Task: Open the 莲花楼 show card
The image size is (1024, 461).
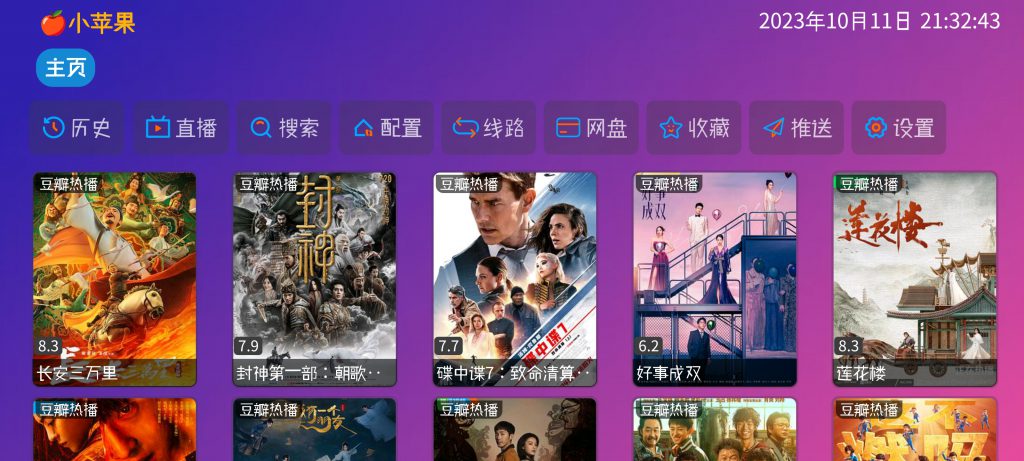Action: (914, 279)
